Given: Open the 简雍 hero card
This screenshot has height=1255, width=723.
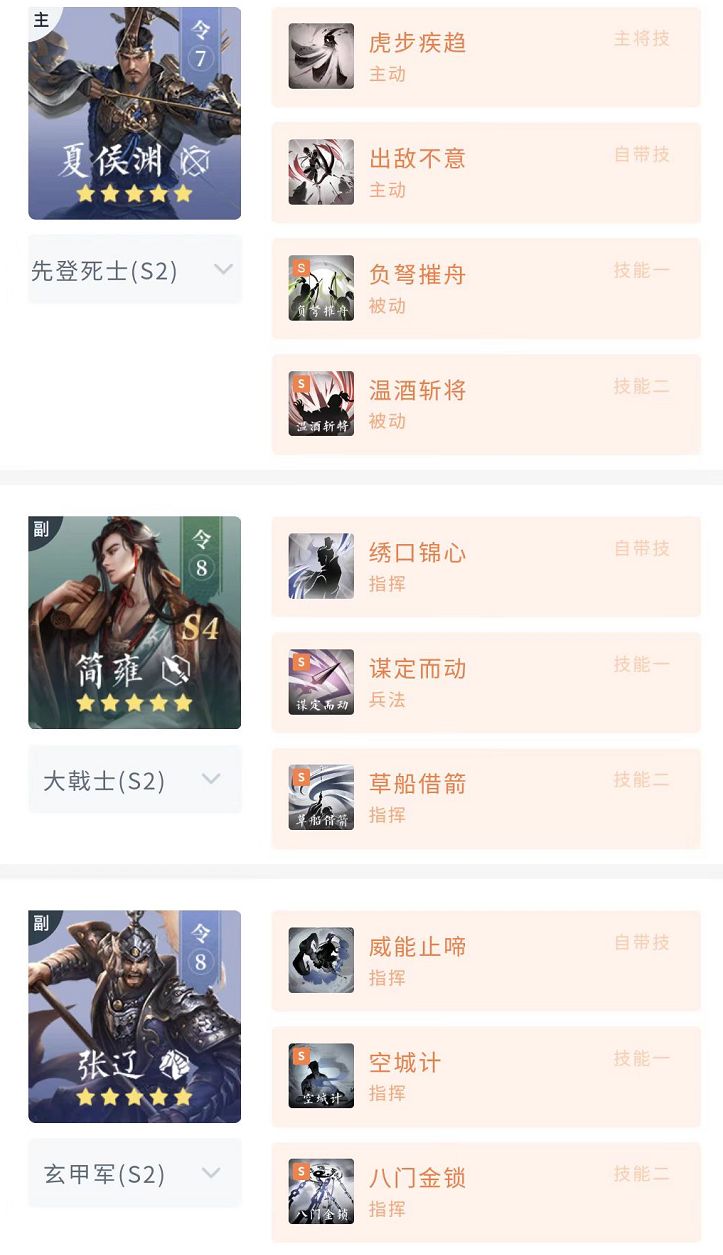Looking at the screenshot, I should [134, 622].
